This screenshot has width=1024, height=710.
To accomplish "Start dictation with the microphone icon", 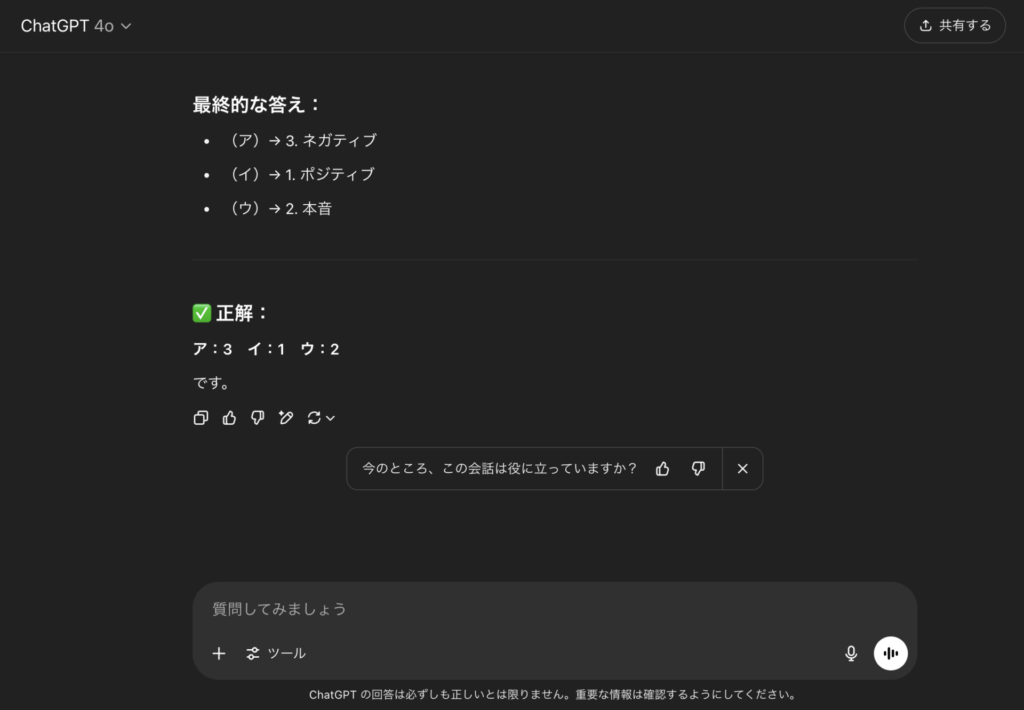I will tap(851, 653).
